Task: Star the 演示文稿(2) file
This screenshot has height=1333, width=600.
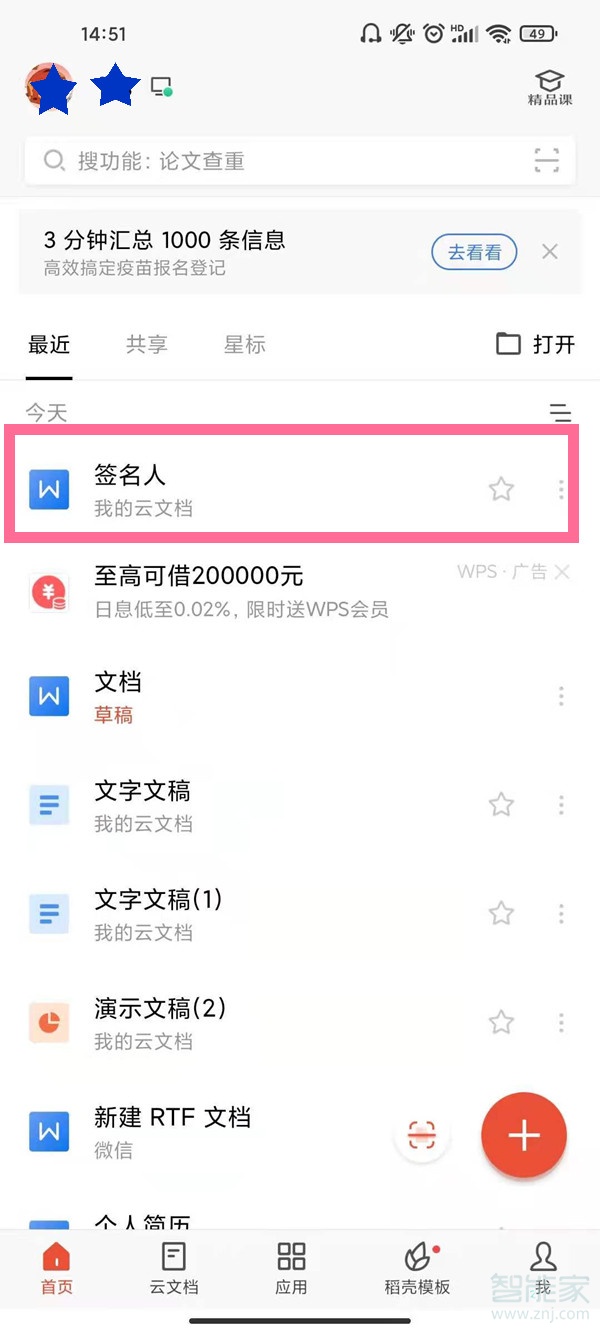Action: [x=501, y=1022]
